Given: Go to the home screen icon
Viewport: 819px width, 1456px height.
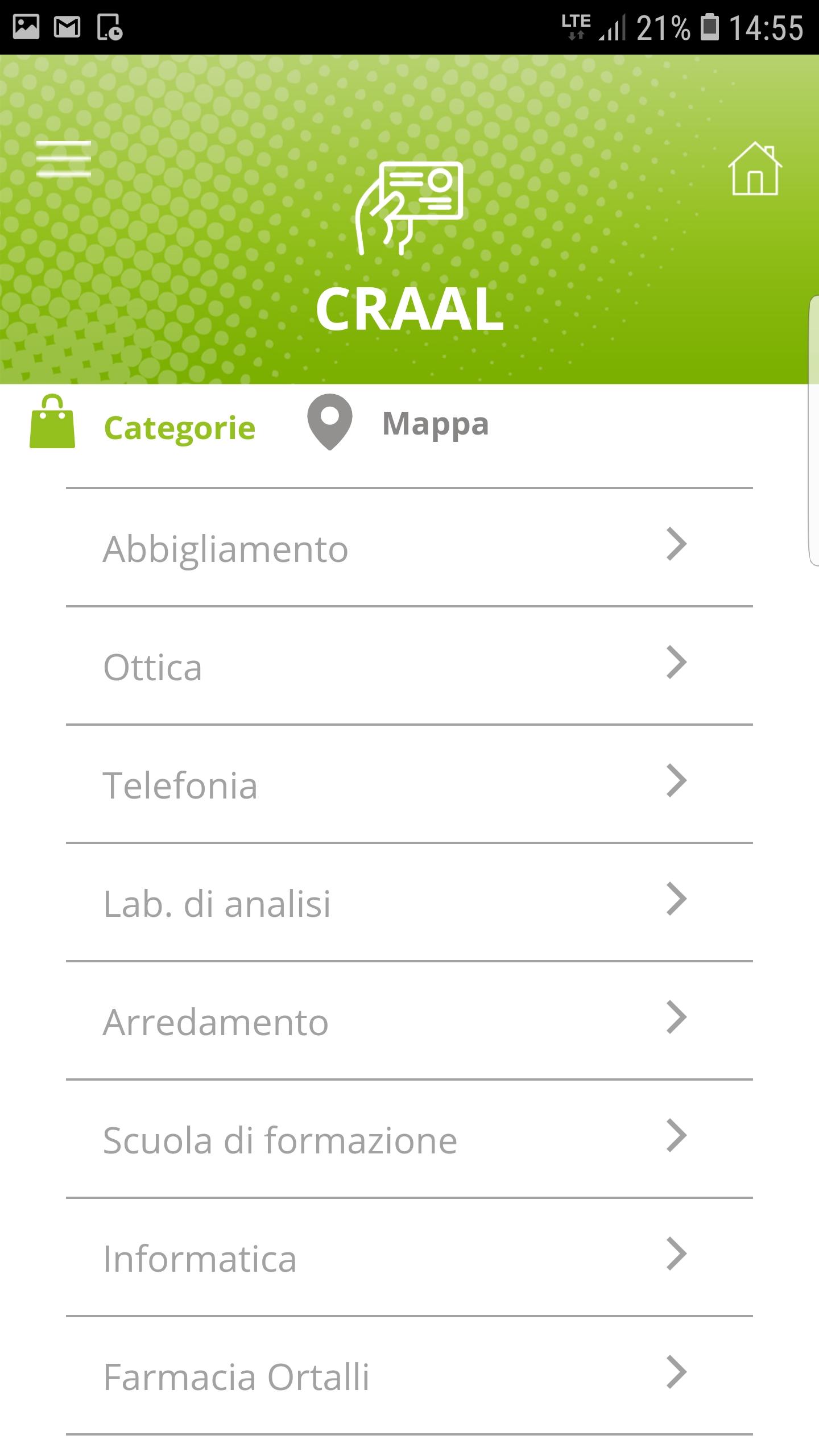Looking at the screenshot, I should pos(755,169).
